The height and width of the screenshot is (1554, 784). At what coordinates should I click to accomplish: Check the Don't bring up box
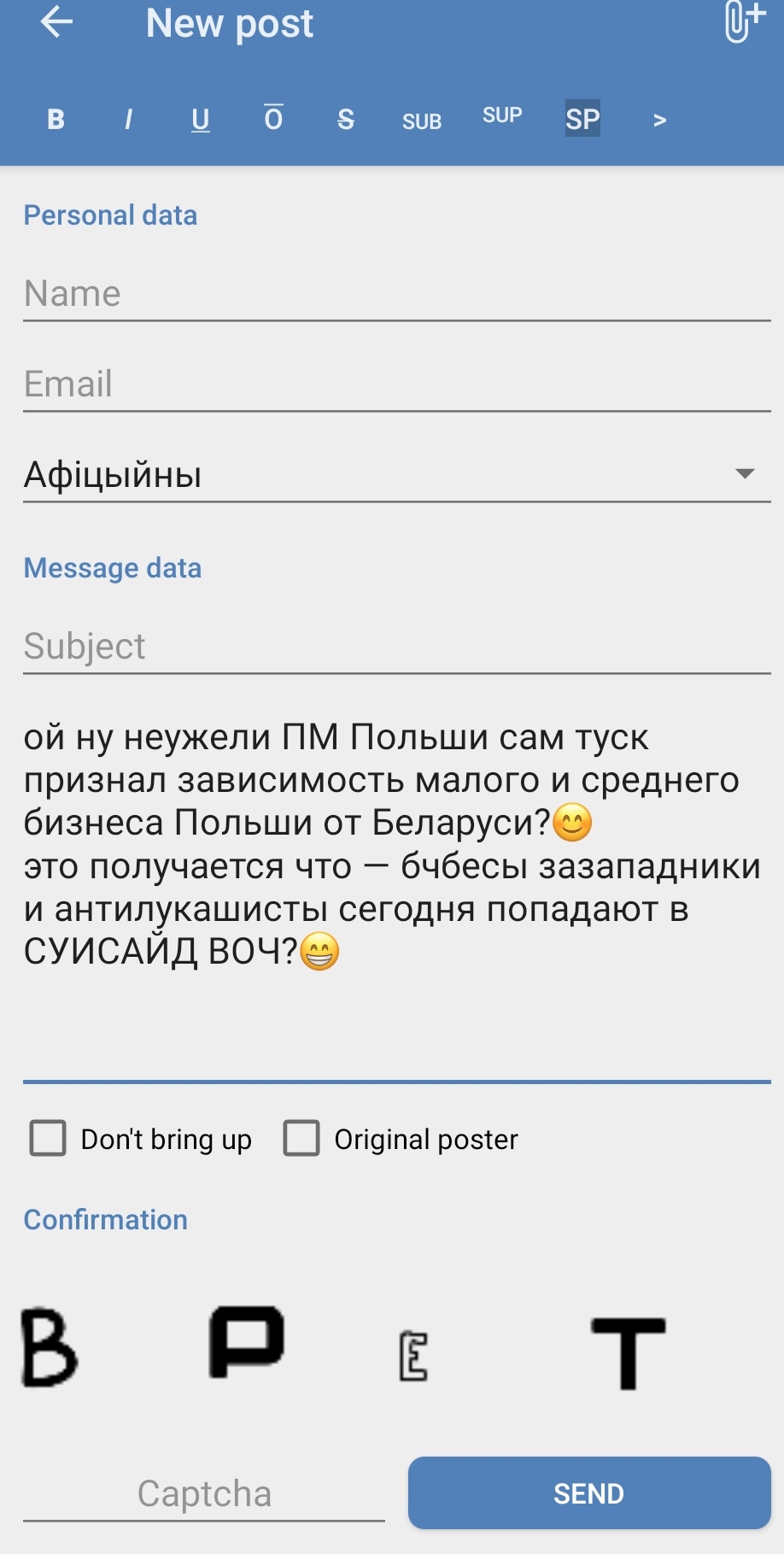pos(49,1139)
